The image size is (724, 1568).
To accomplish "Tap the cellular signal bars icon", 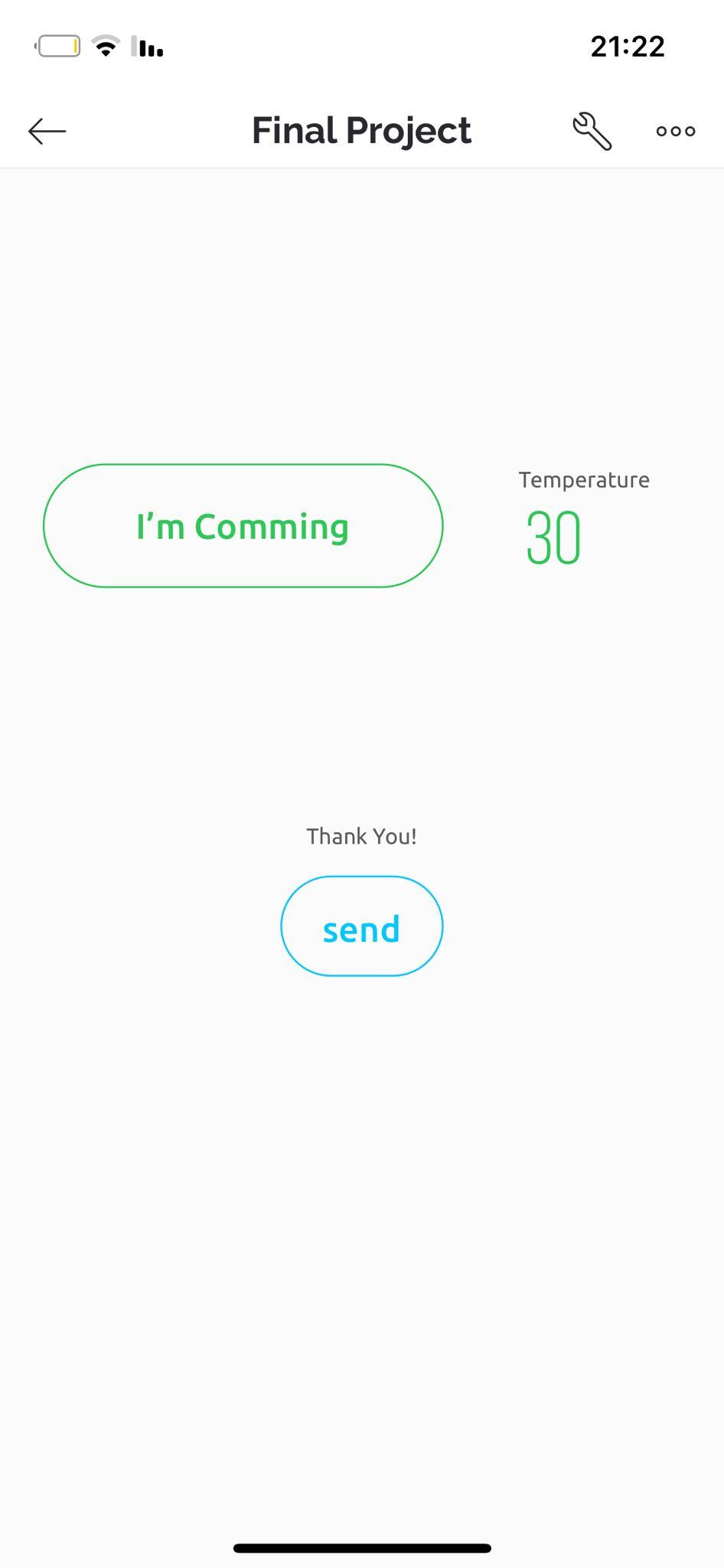I will click(x=147, y=47).
